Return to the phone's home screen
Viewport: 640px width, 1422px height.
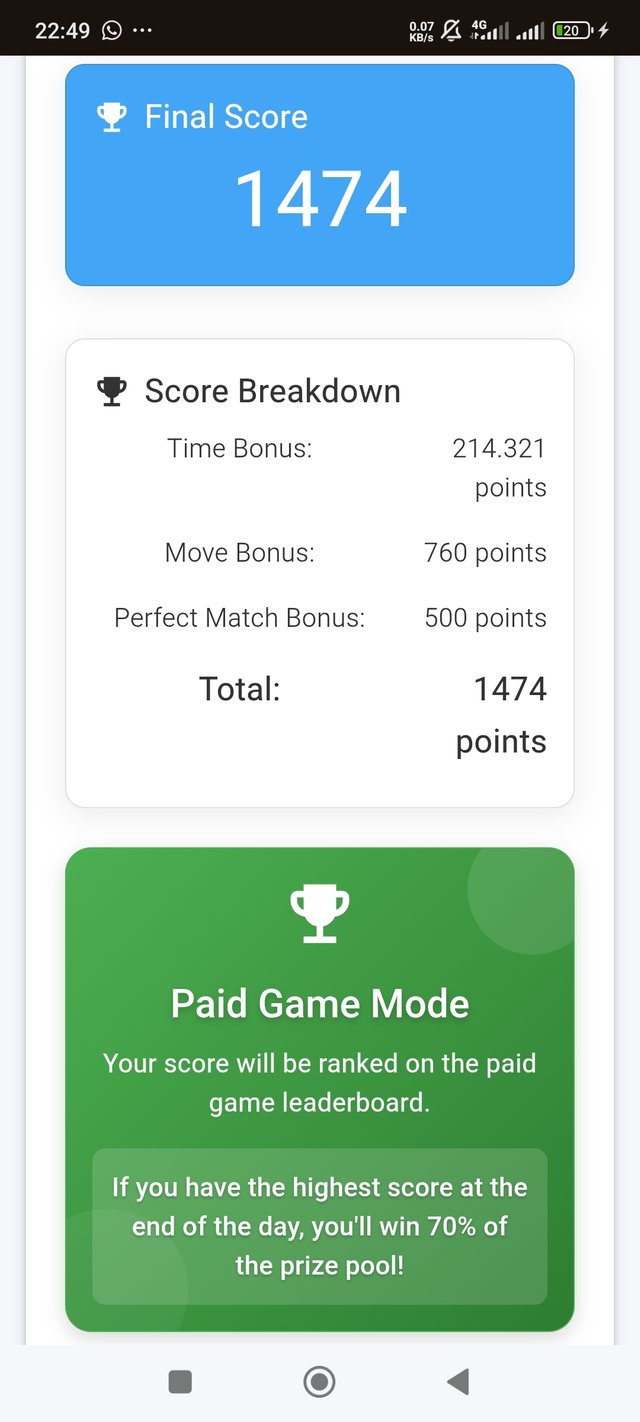(319, 1382)
